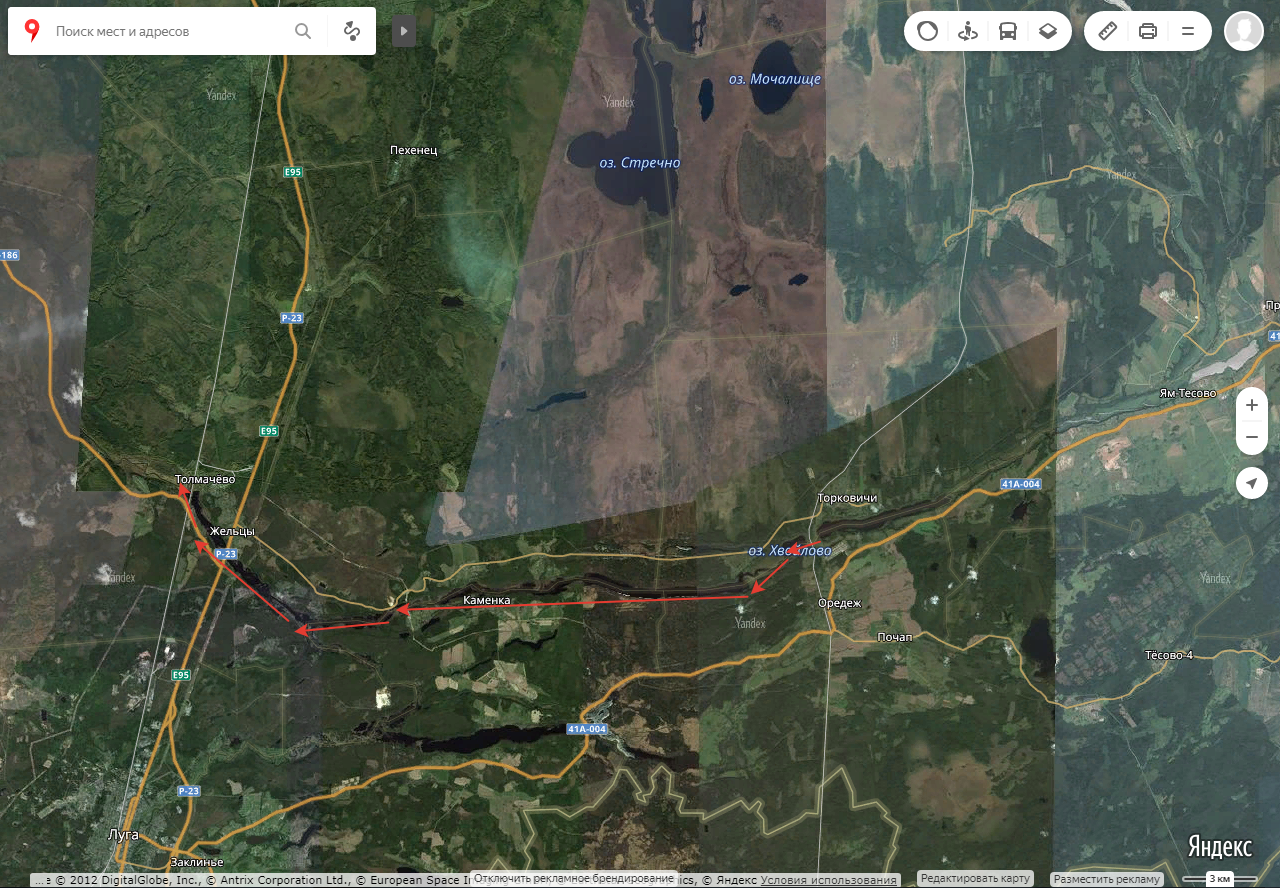The width and height of the screenshot is (1280, 888).
Task: Click Отключить рекламное брендирование
Action: [574, 878]
